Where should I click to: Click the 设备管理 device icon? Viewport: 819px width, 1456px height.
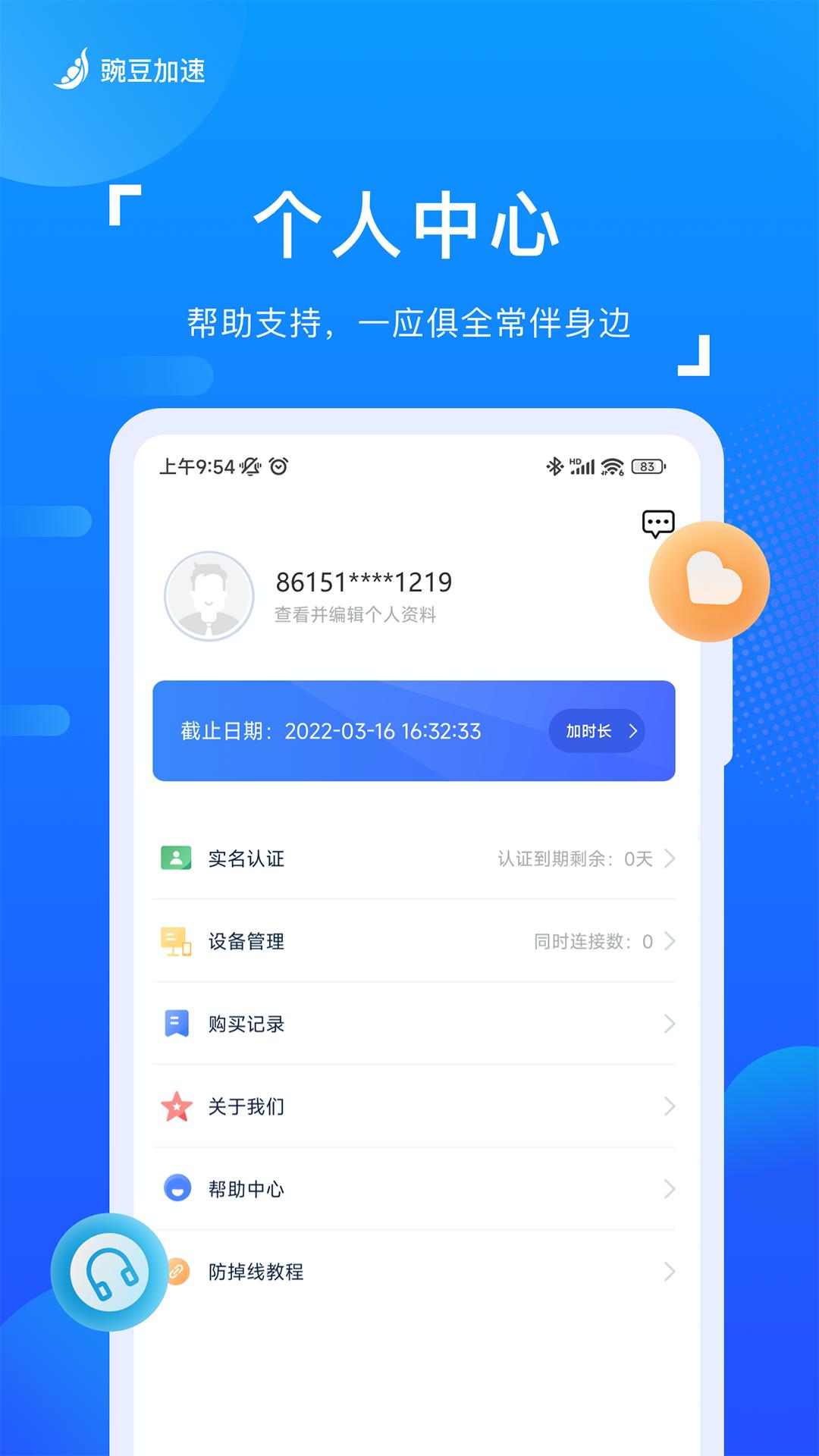tap(176, 942)
